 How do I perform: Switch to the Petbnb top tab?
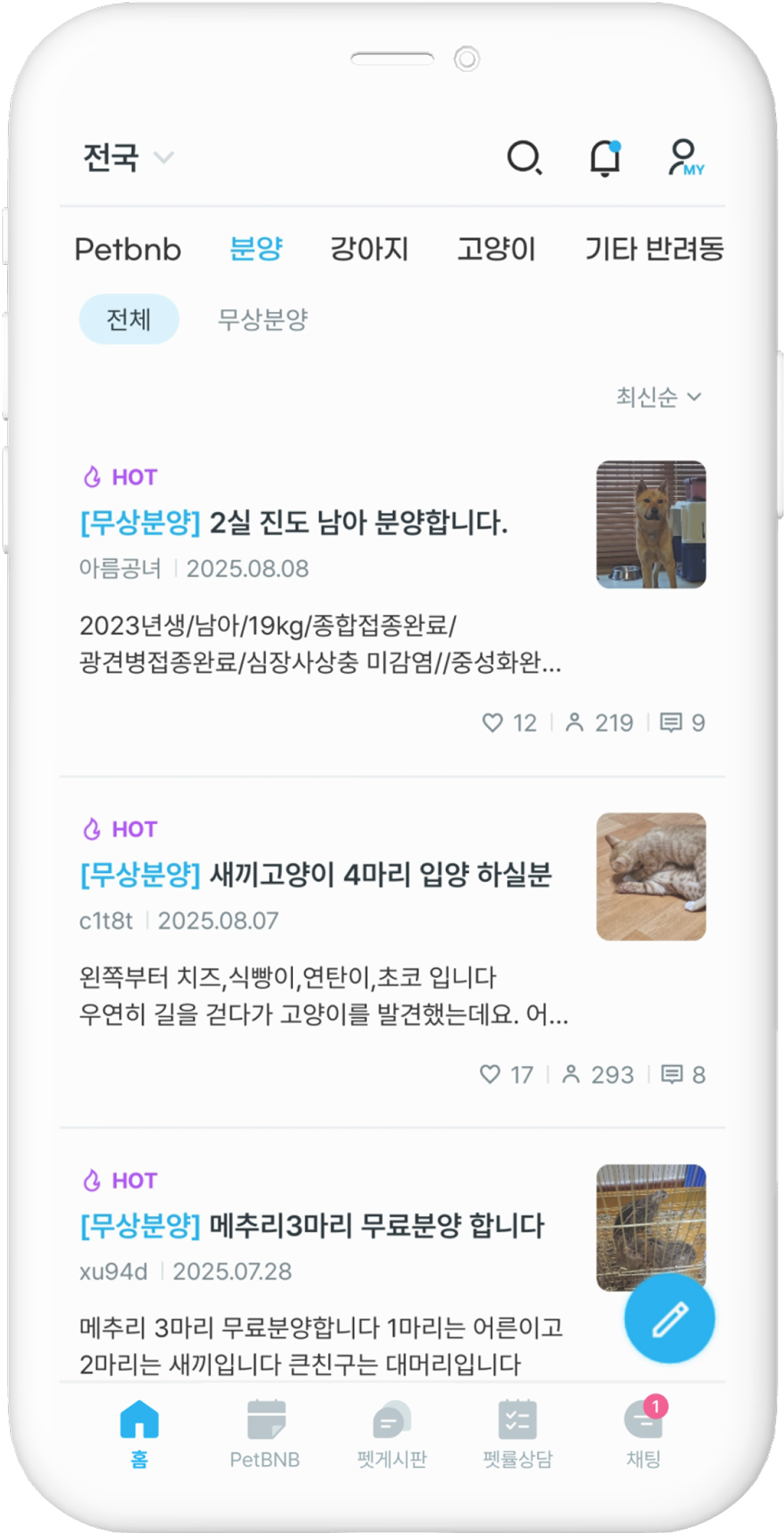coord(128,250)
